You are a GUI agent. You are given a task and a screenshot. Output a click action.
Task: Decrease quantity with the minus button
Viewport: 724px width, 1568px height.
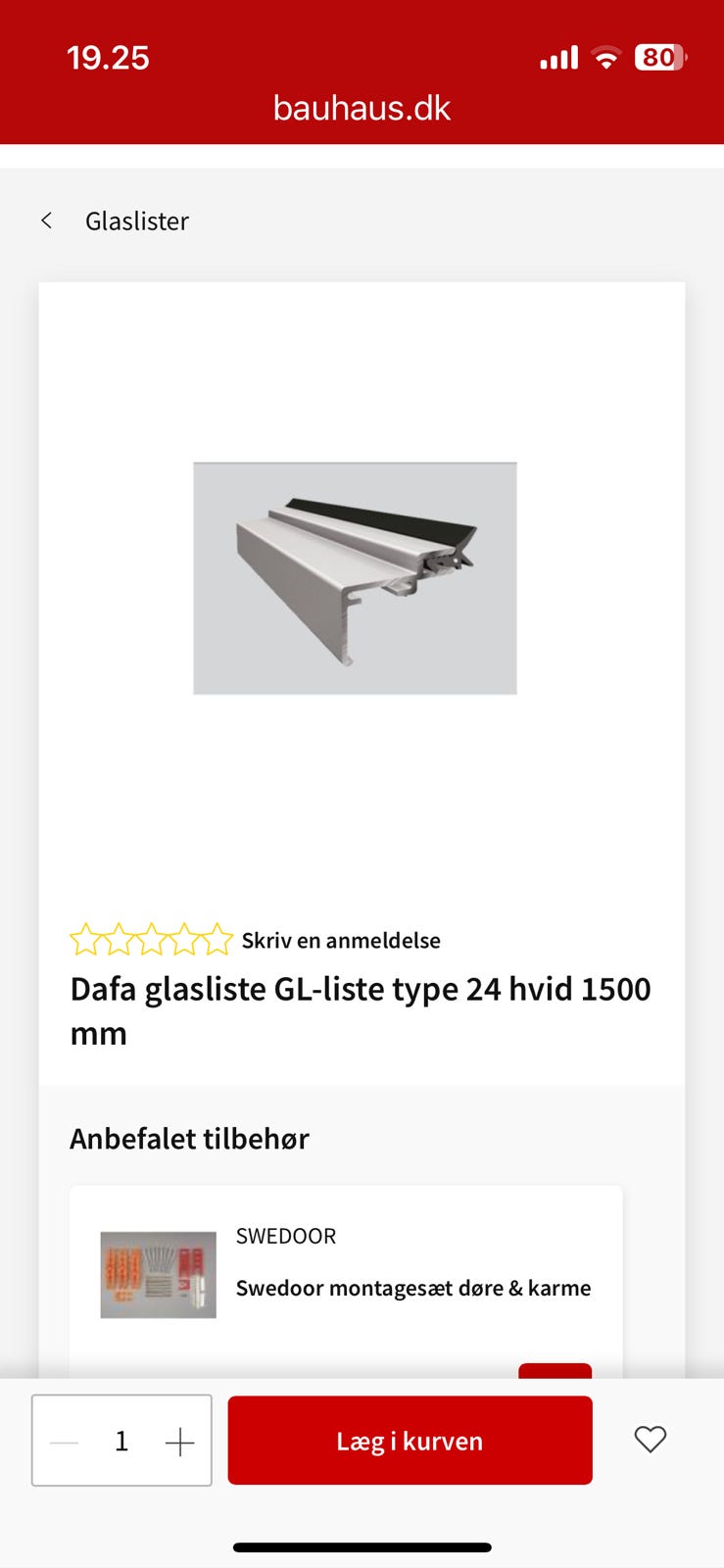64,1440
